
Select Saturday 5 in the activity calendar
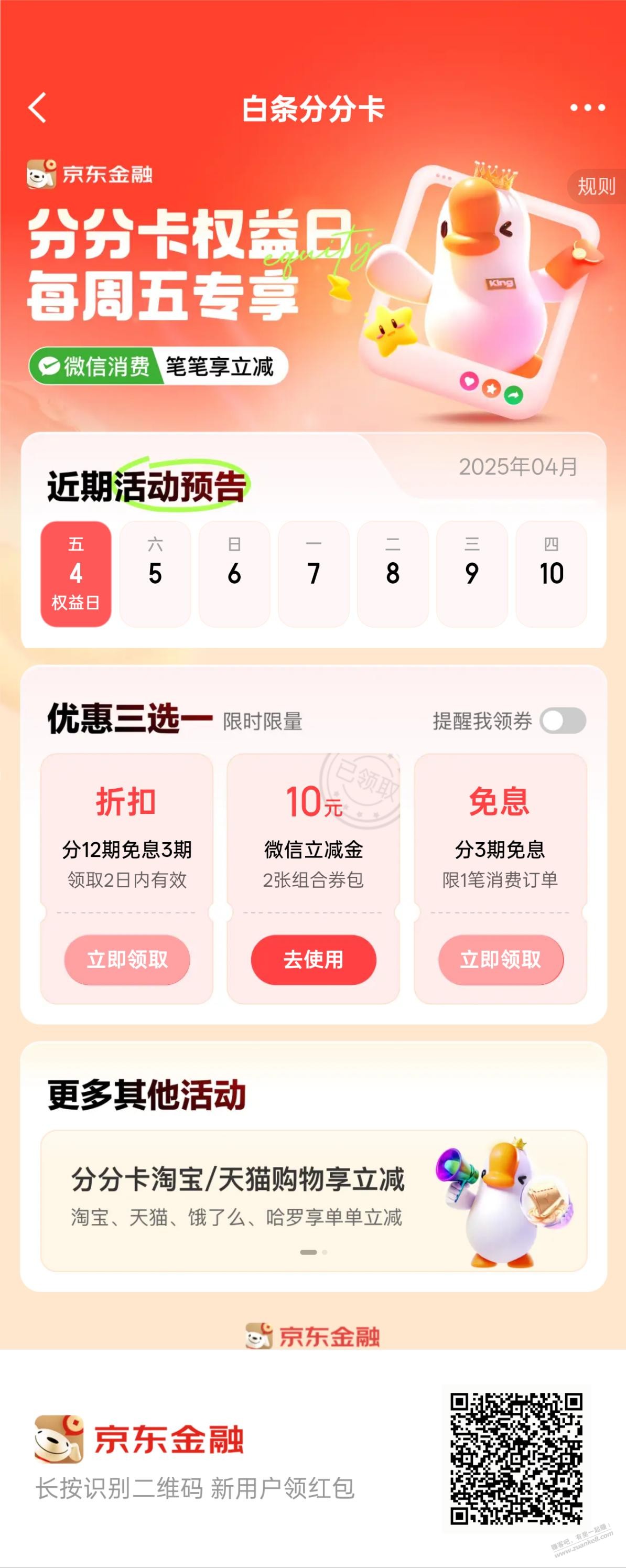pyautogui.click(x=155, y=573)
